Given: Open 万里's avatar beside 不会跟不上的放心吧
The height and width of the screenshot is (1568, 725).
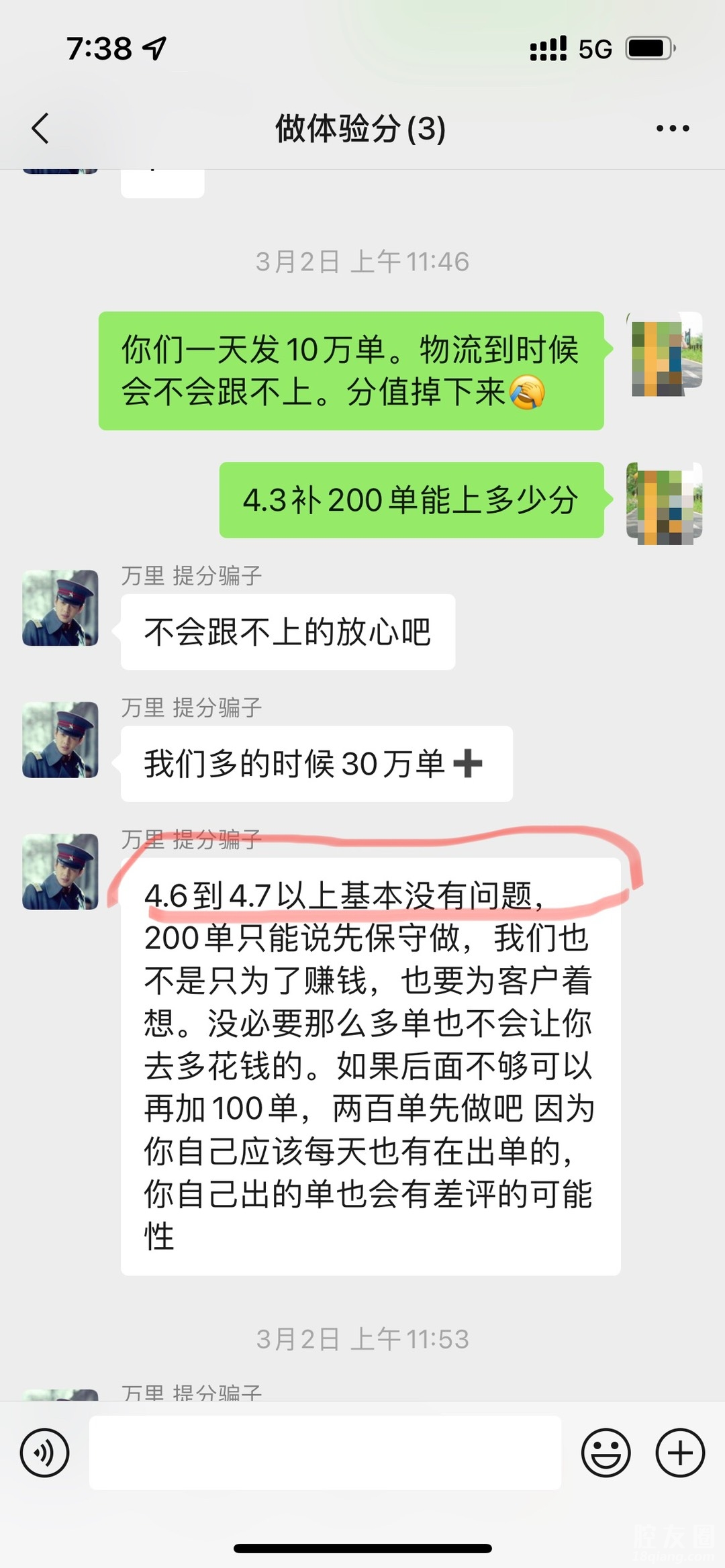Looking at the screenshot, I should (60, 607).
